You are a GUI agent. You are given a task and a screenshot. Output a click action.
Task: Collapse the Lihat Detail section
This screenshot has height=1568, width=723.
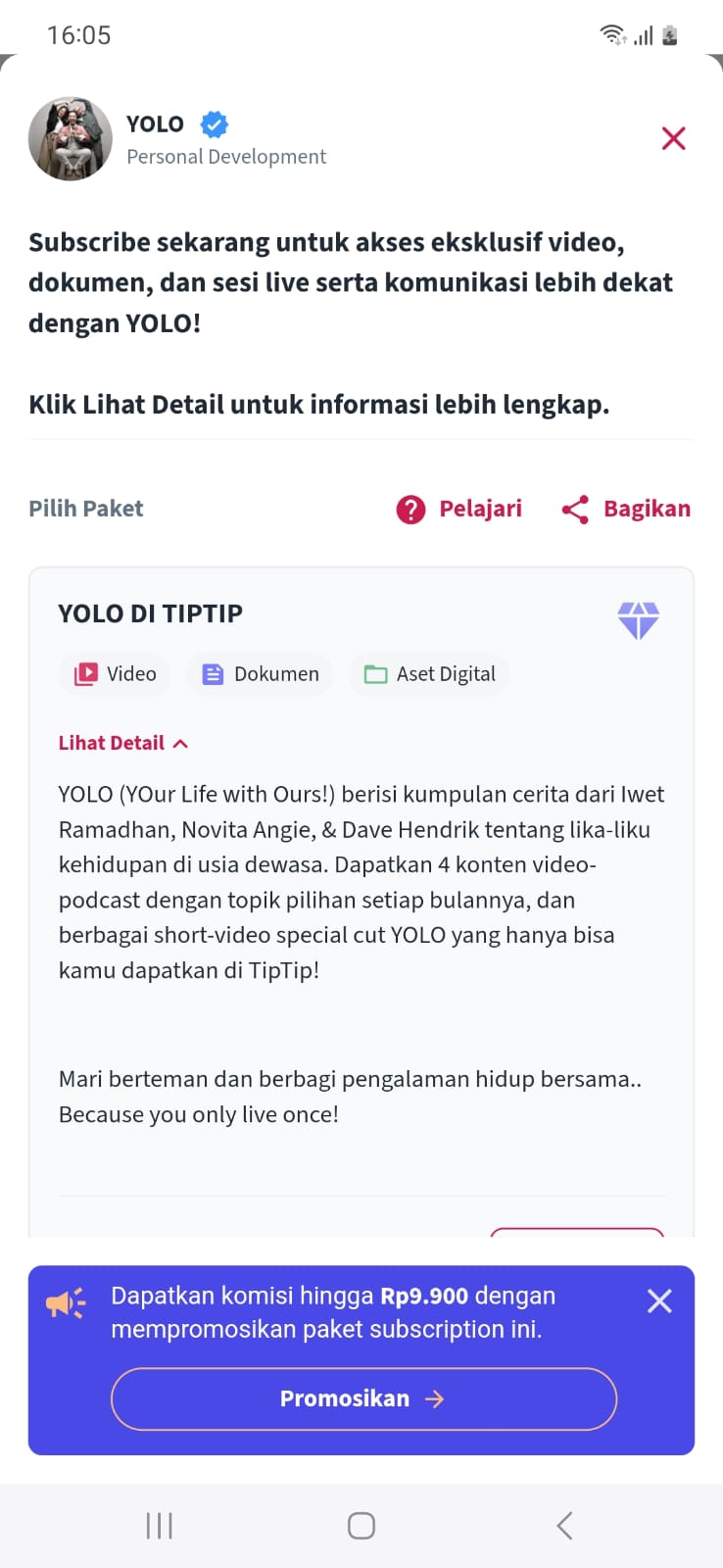tap(122, 743)
